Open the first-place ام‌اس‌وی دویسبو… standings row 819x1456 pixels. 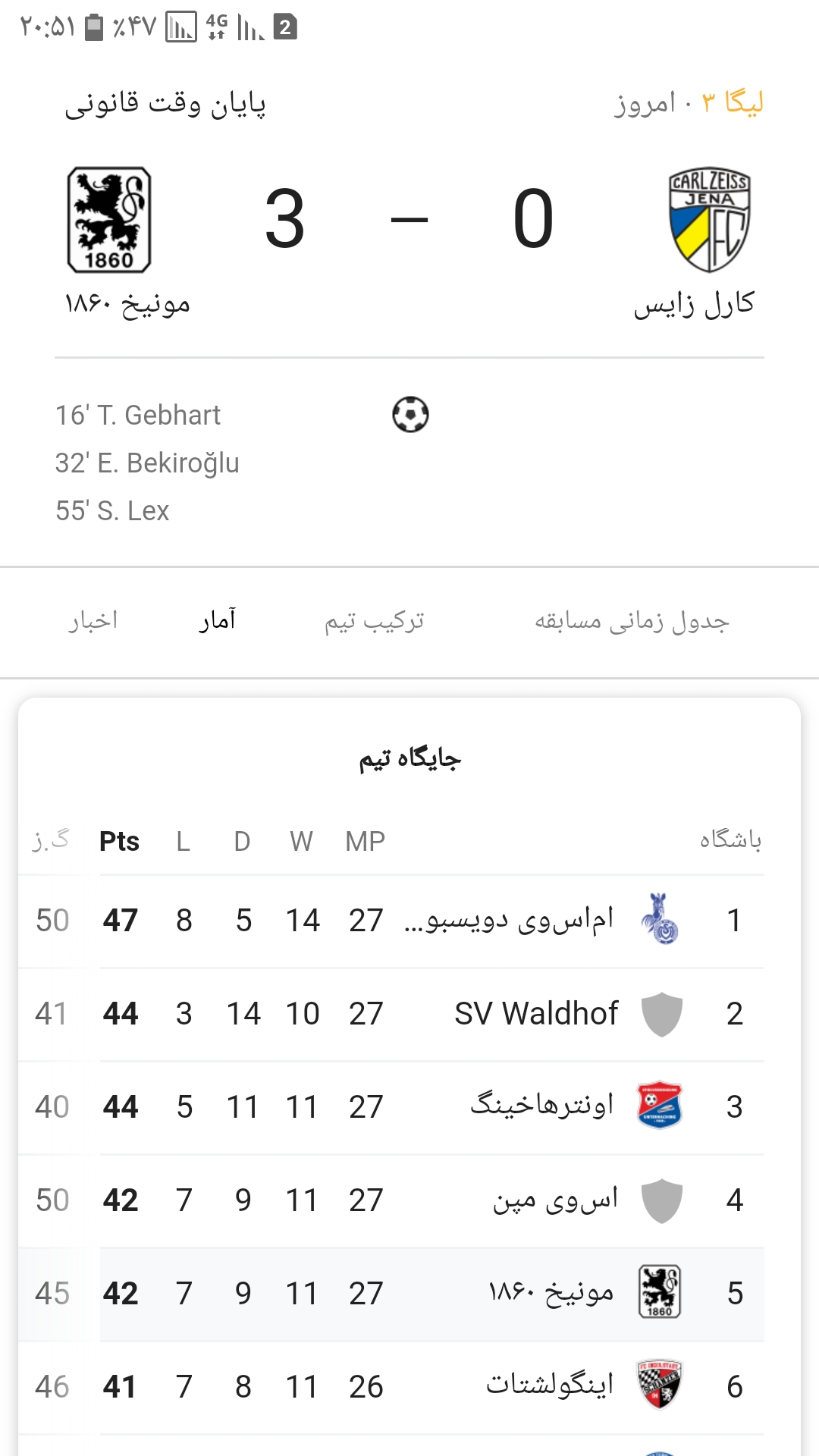[x=391, y=921]
